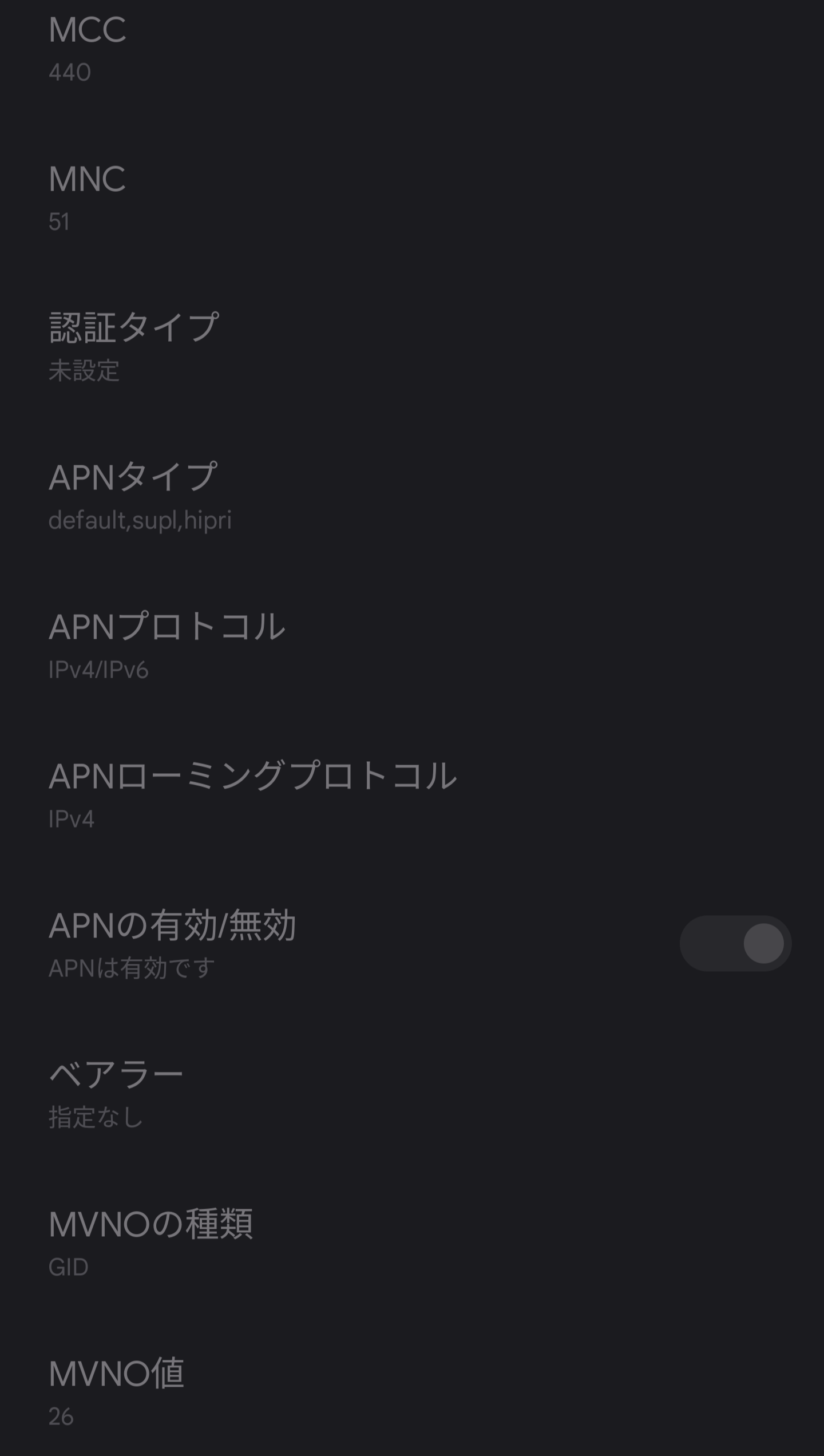The image size is (824, 1456).
Task: Open the APNプロトコル option
Action: click(412, 647)
